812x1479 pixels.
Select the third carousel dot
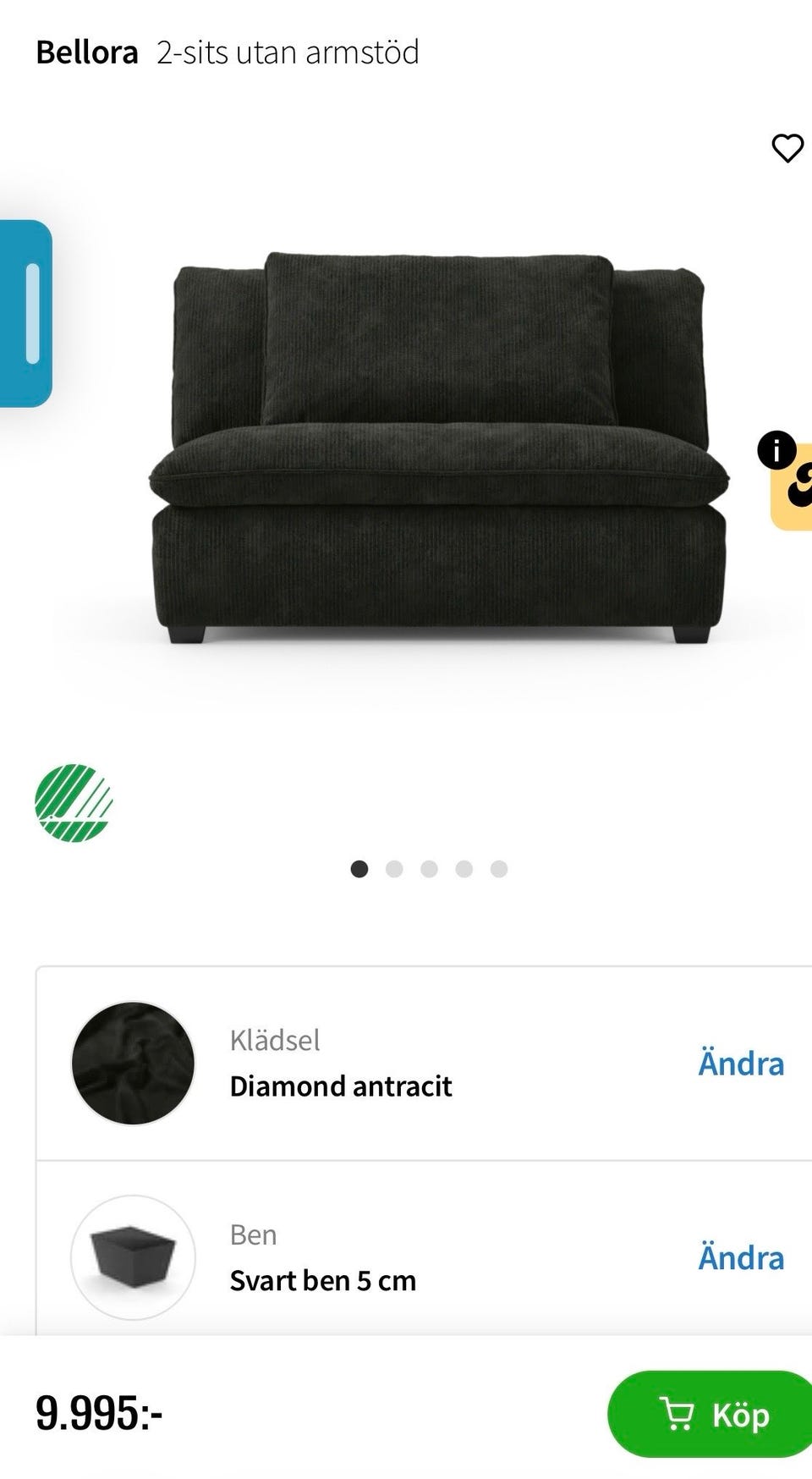point(430,869)
